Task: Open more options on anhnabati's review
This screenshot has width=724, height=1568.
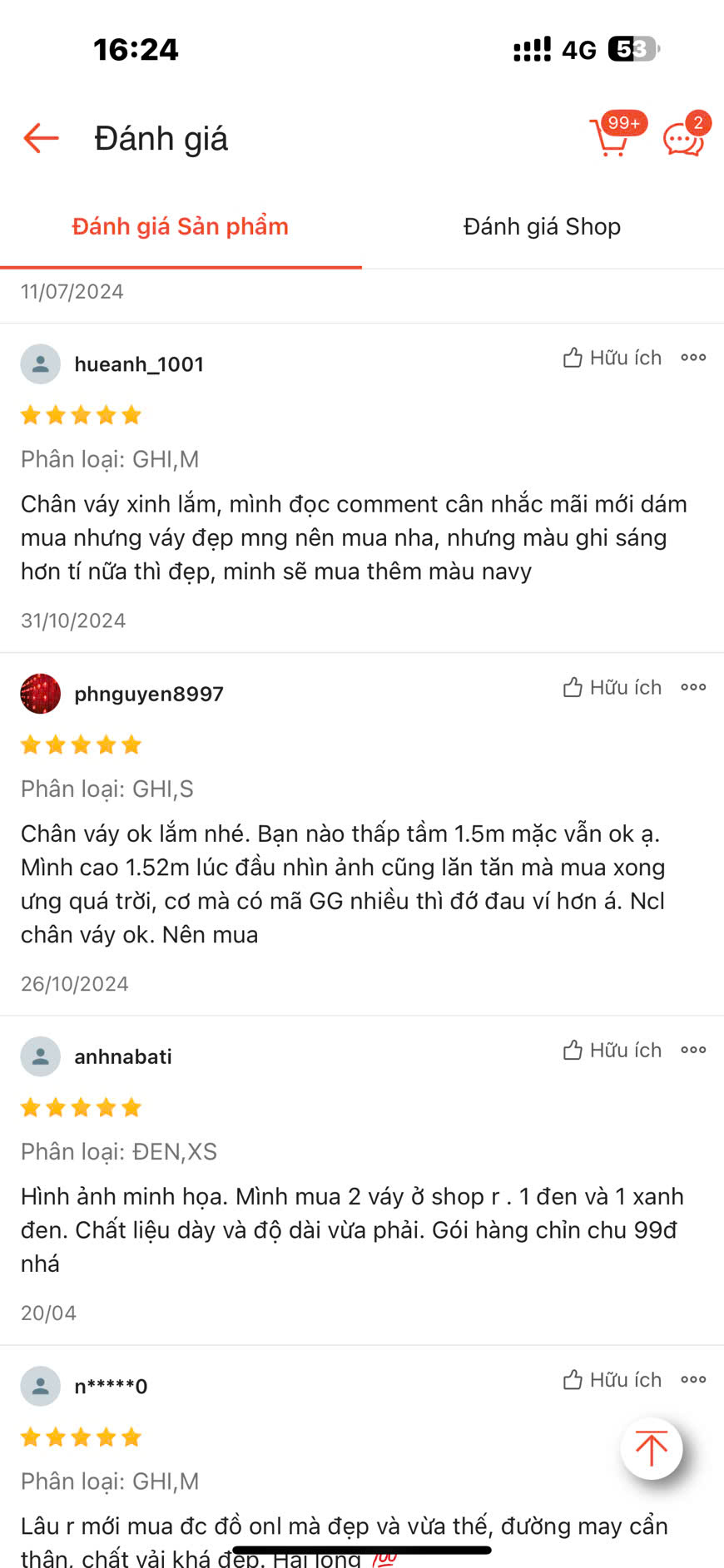Action: tap(693, 1051)
